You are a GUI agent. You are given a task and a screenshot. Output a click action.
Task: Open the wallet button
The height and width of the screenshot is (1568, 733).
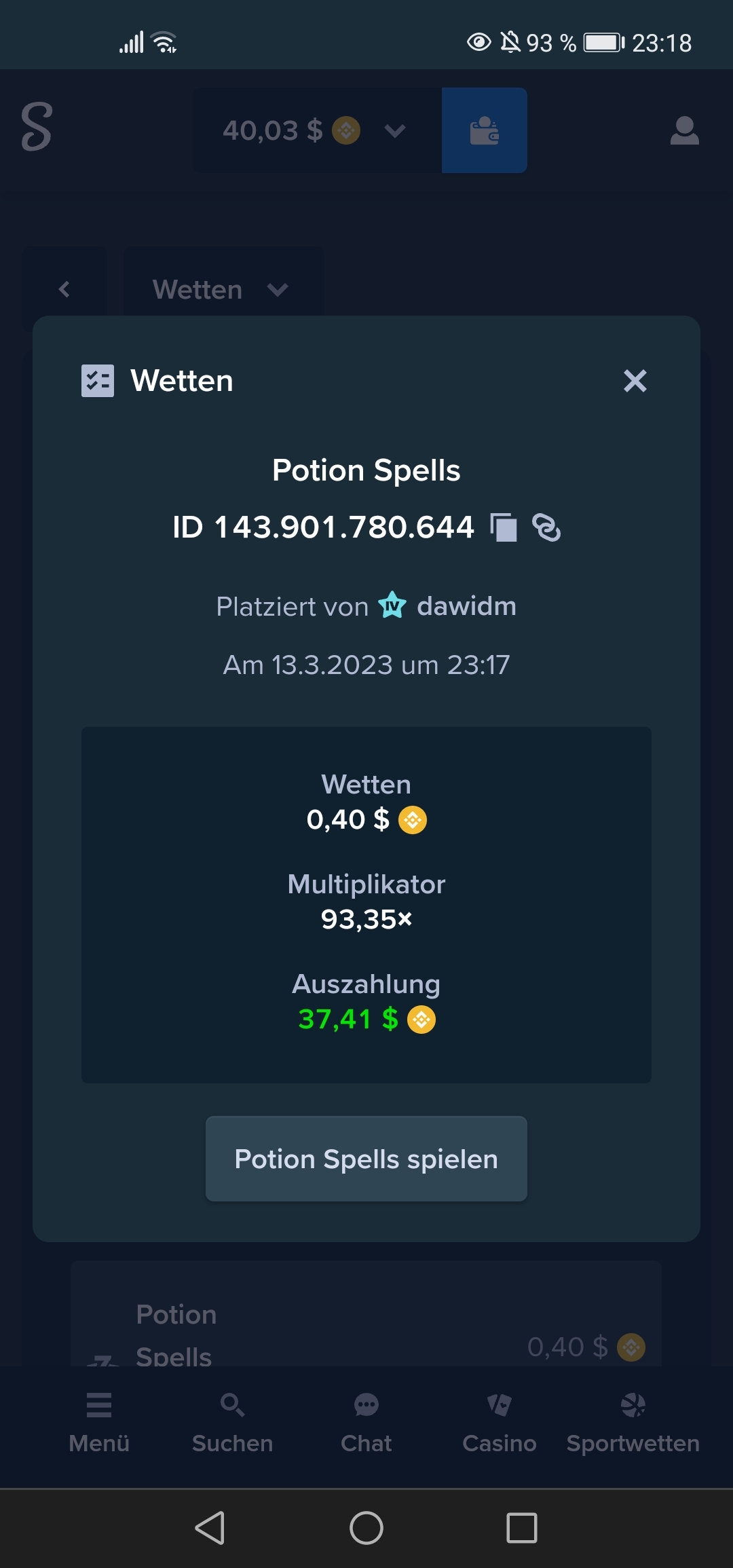(485, 130)
